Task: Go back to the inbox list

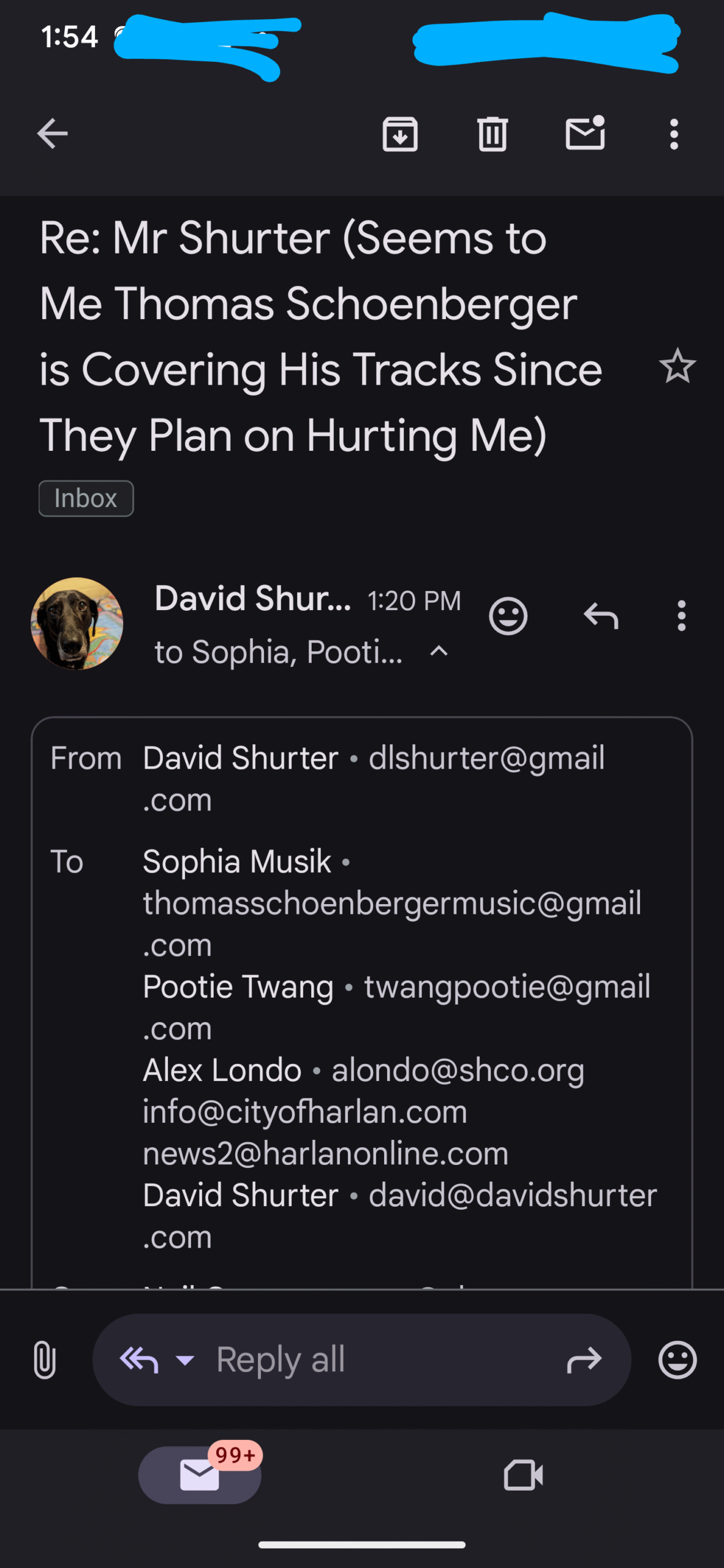Action: (x=52, y=134)
